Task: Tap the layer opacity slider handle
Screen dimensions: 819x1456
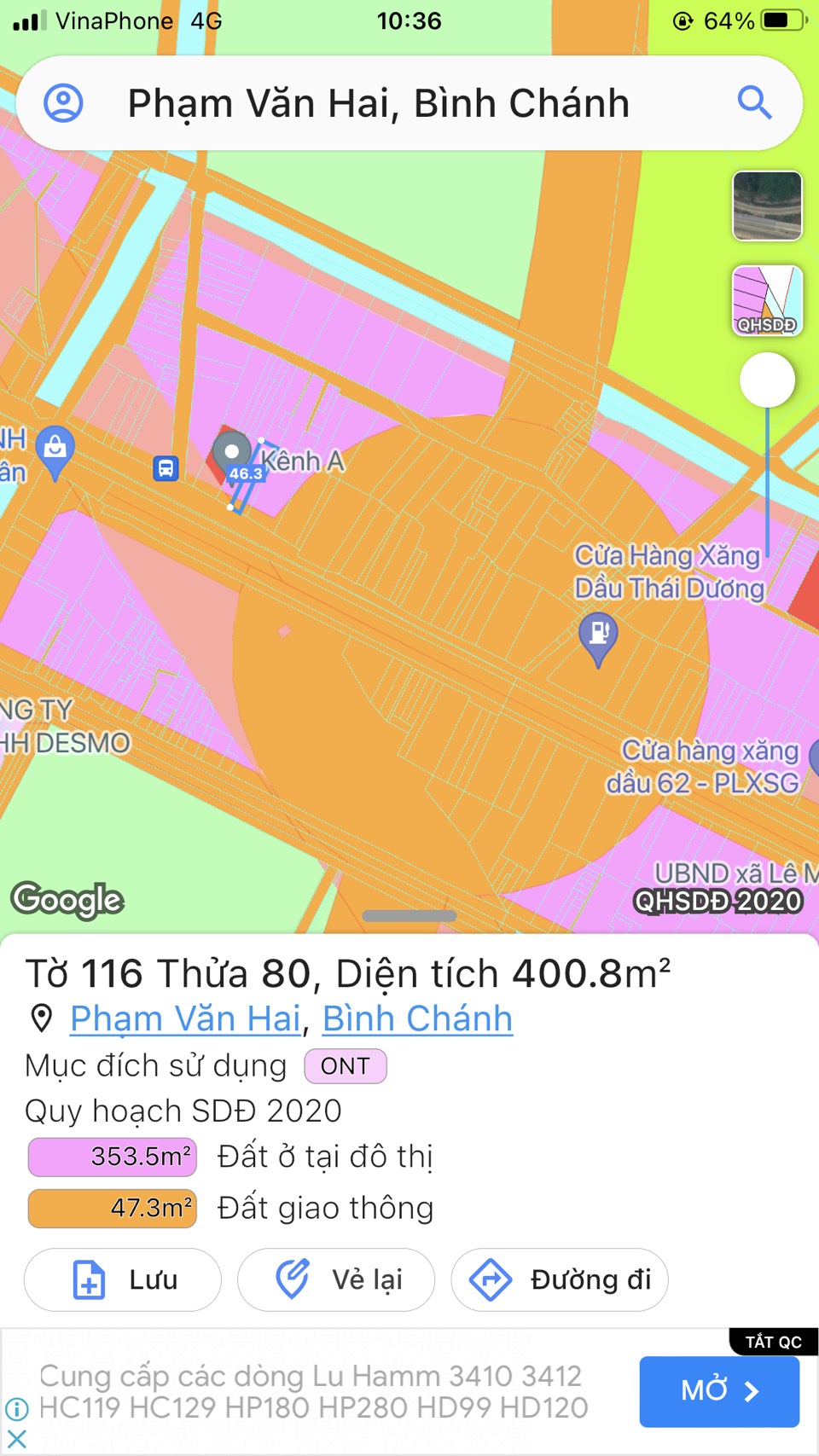Action: click(x=767, y=380)
